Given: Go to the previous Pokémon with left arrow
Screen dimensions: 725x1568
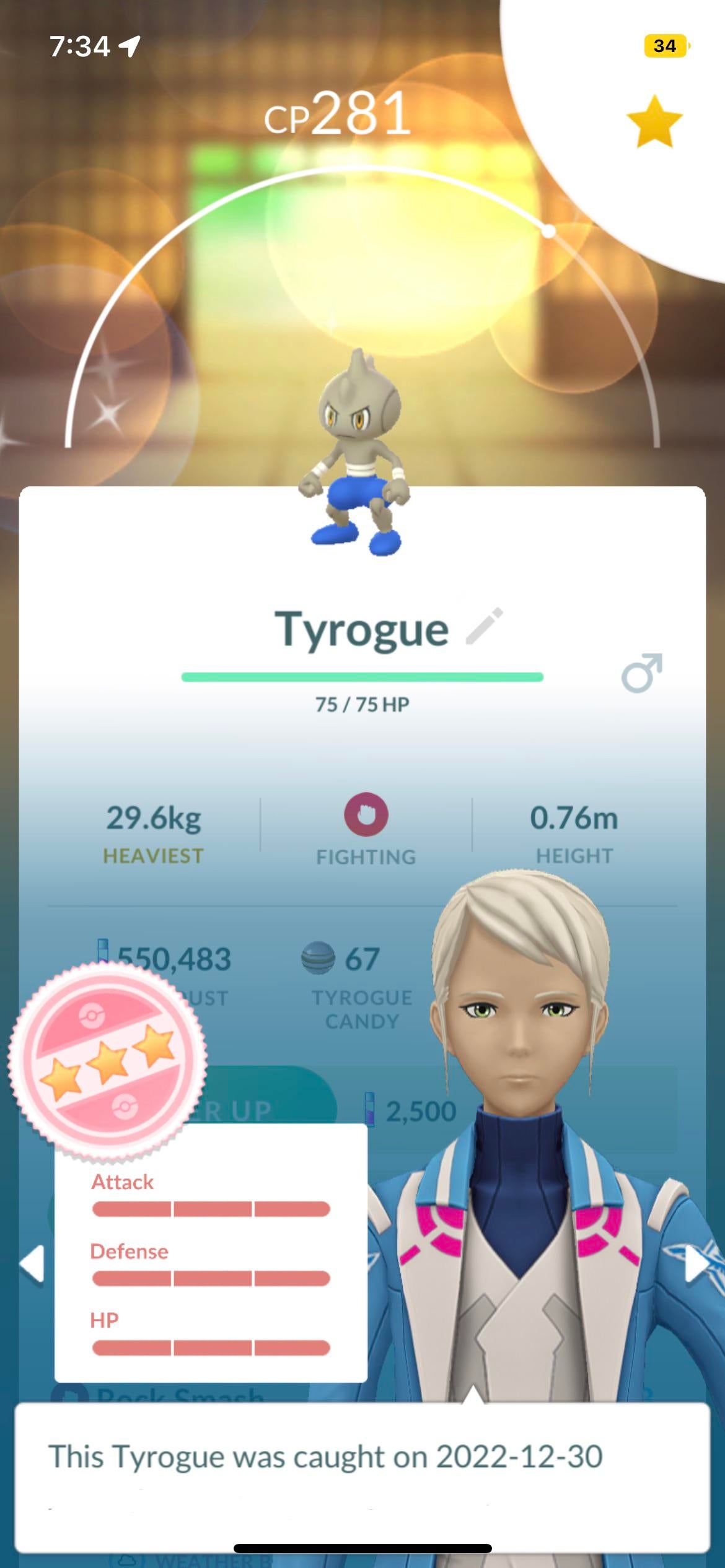Looking at the screenshot, I should (x=32, y=1263).
